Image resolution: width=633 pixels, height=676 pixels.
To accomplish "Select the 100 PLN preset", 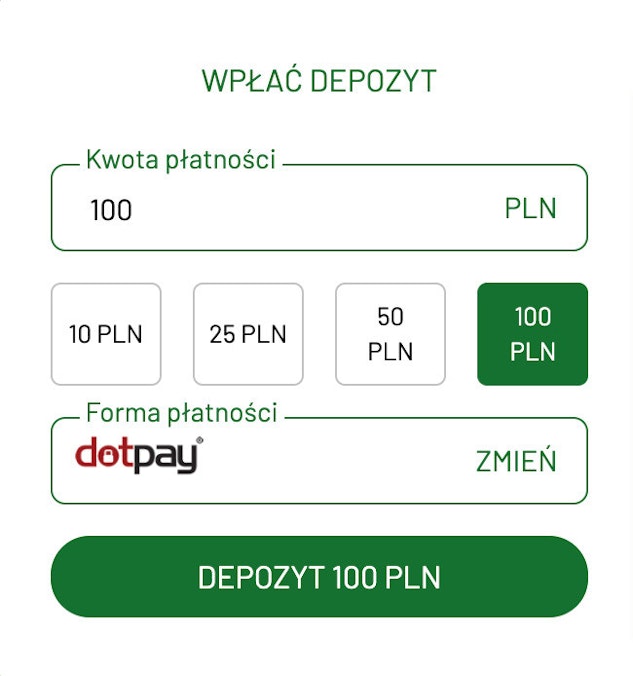I will 532,334.
